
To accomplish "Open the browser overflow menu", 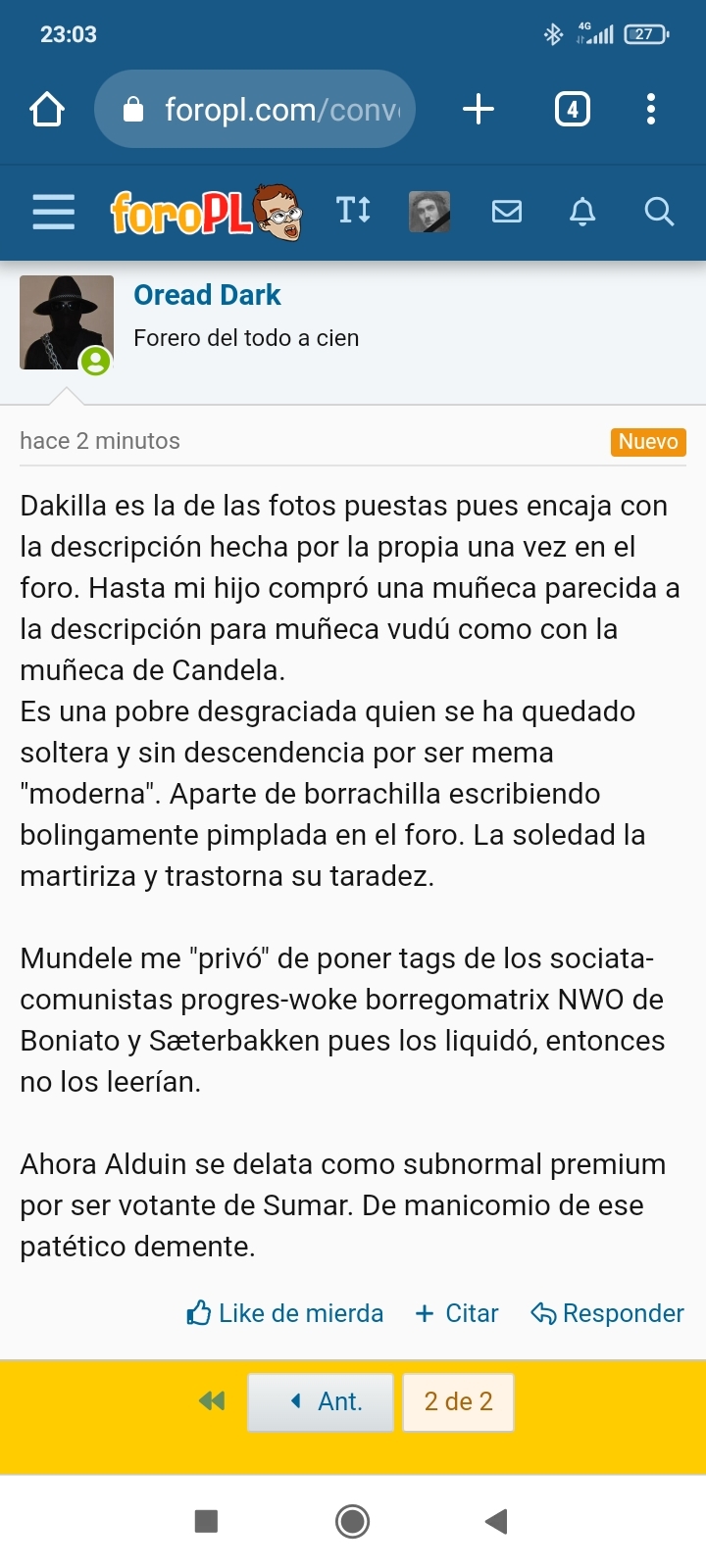I will click(651, 109).
